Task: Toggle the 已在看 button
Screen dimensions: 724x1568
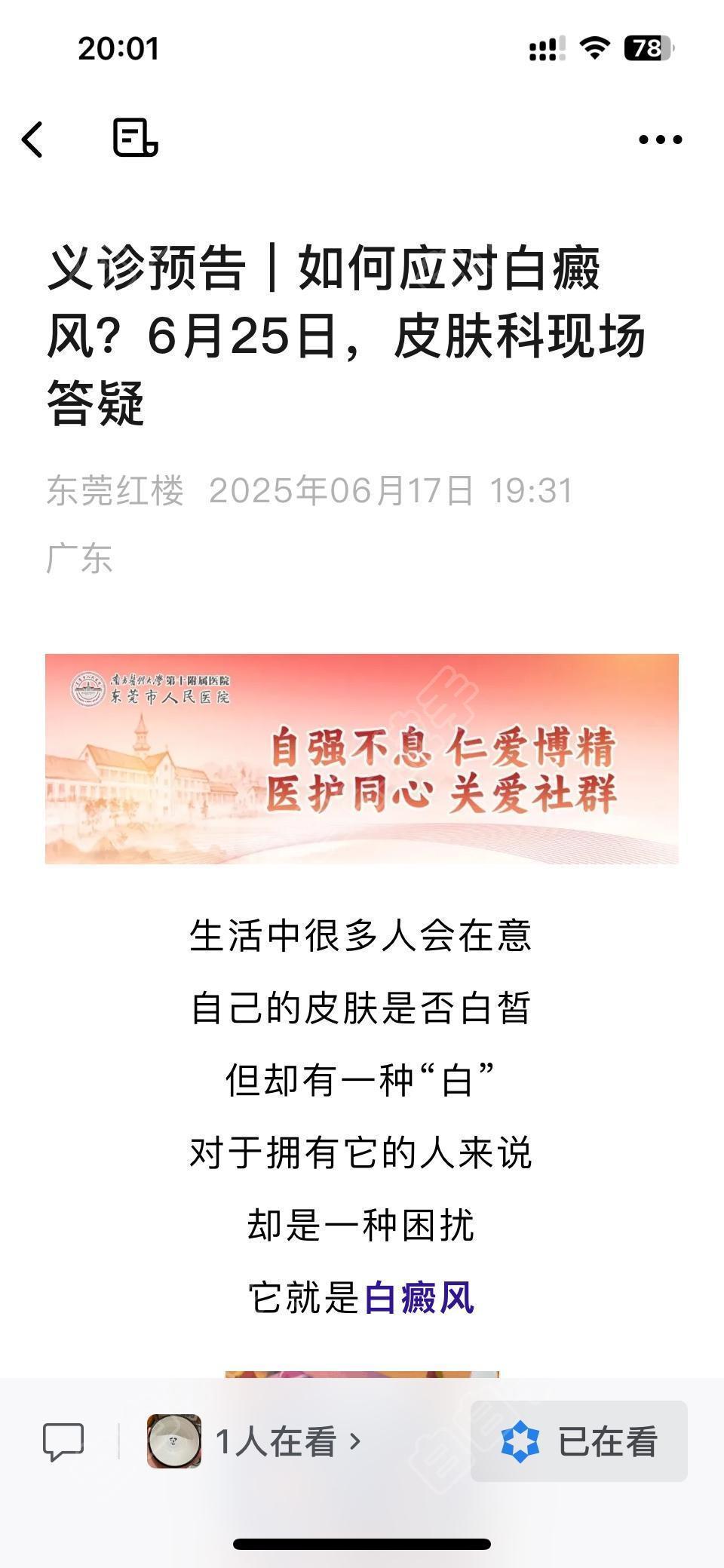Action: [578, 1441]
